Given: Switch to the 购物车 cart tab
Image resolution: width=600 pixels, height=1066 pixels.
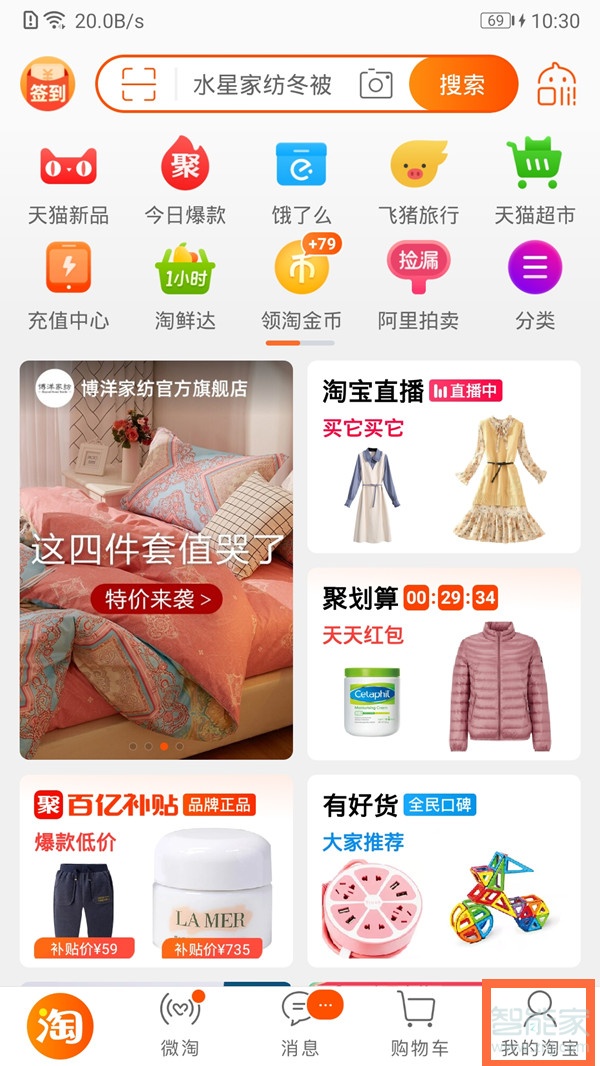Looking at the screenshot, I should pyautogui.click(x=419, y=1025).
